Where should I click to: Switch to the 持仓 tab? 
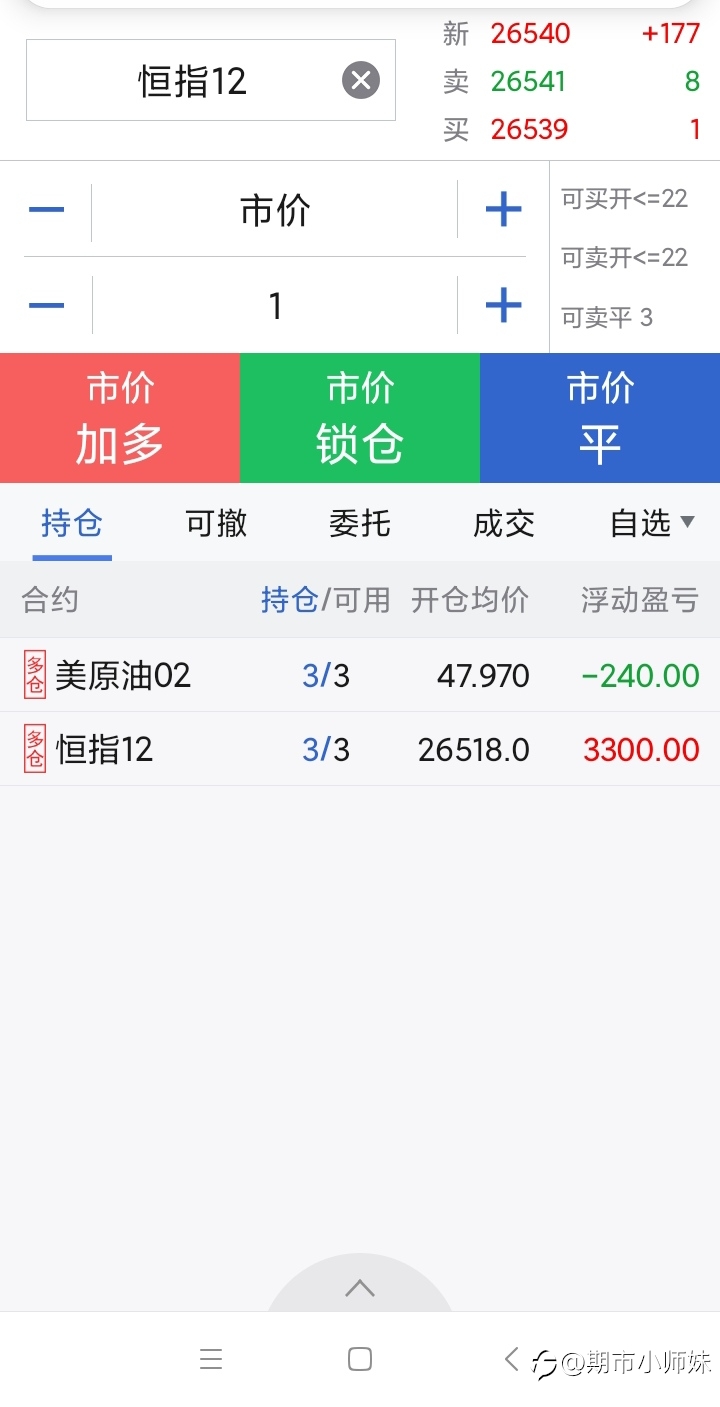coord(72,523)
